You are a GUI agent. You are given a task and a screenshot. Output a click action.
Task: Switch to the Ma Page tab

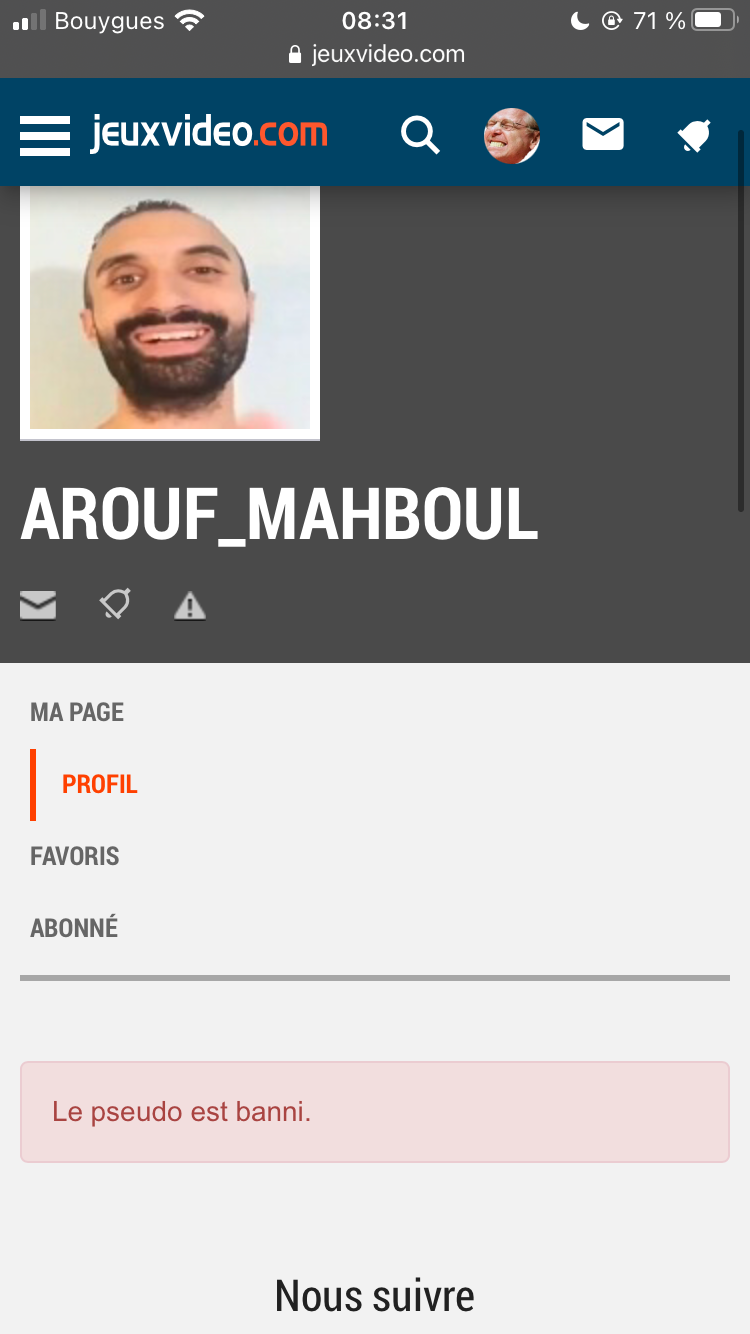pos(77,712)
